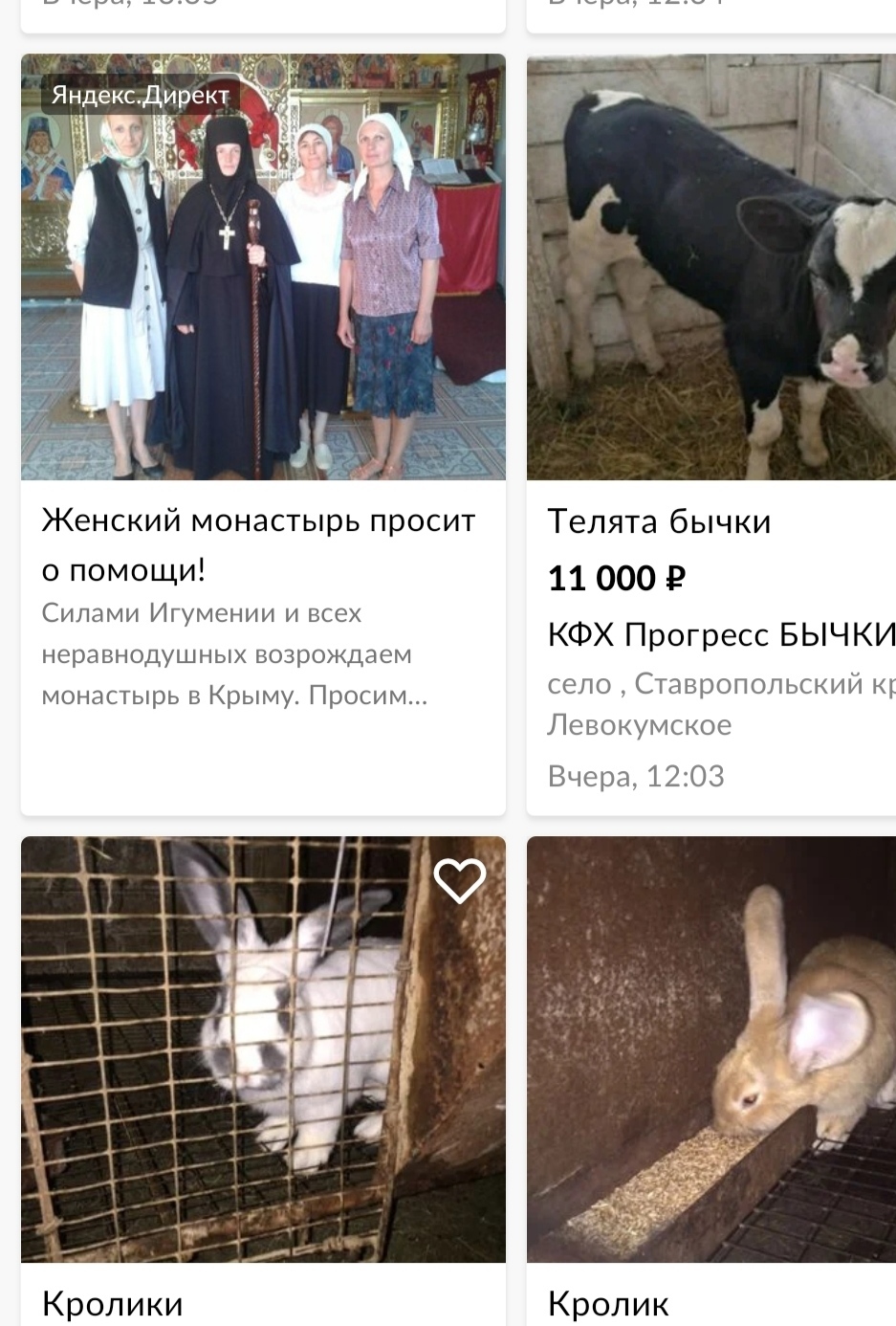896x1326 pixels.
Task: Add Кролики listing to favorites
Action: click(x=460, y=880)
